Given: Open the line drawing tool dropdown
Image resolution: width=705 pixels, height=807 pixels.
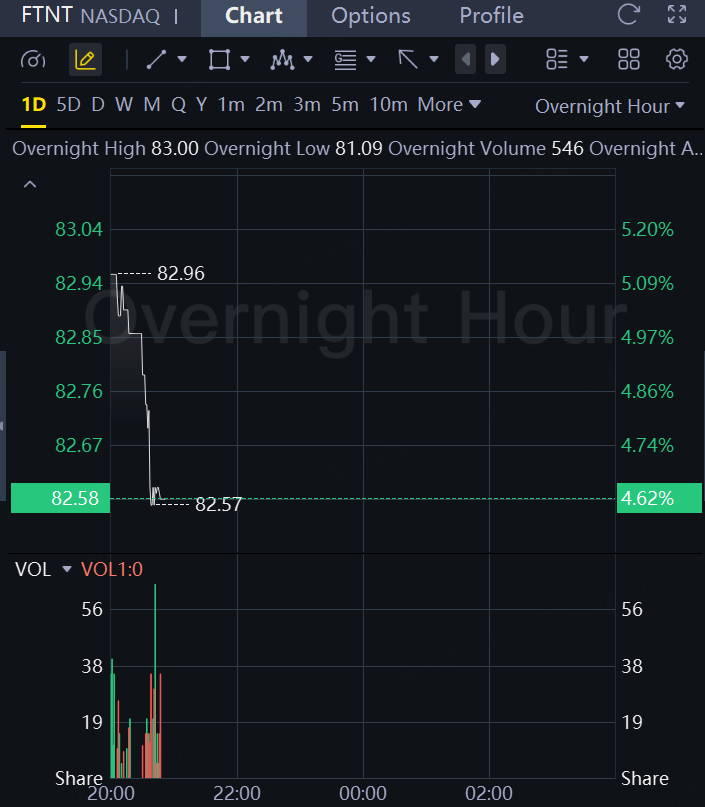Looking at the screenshot, I should click(x=182, y=59).
